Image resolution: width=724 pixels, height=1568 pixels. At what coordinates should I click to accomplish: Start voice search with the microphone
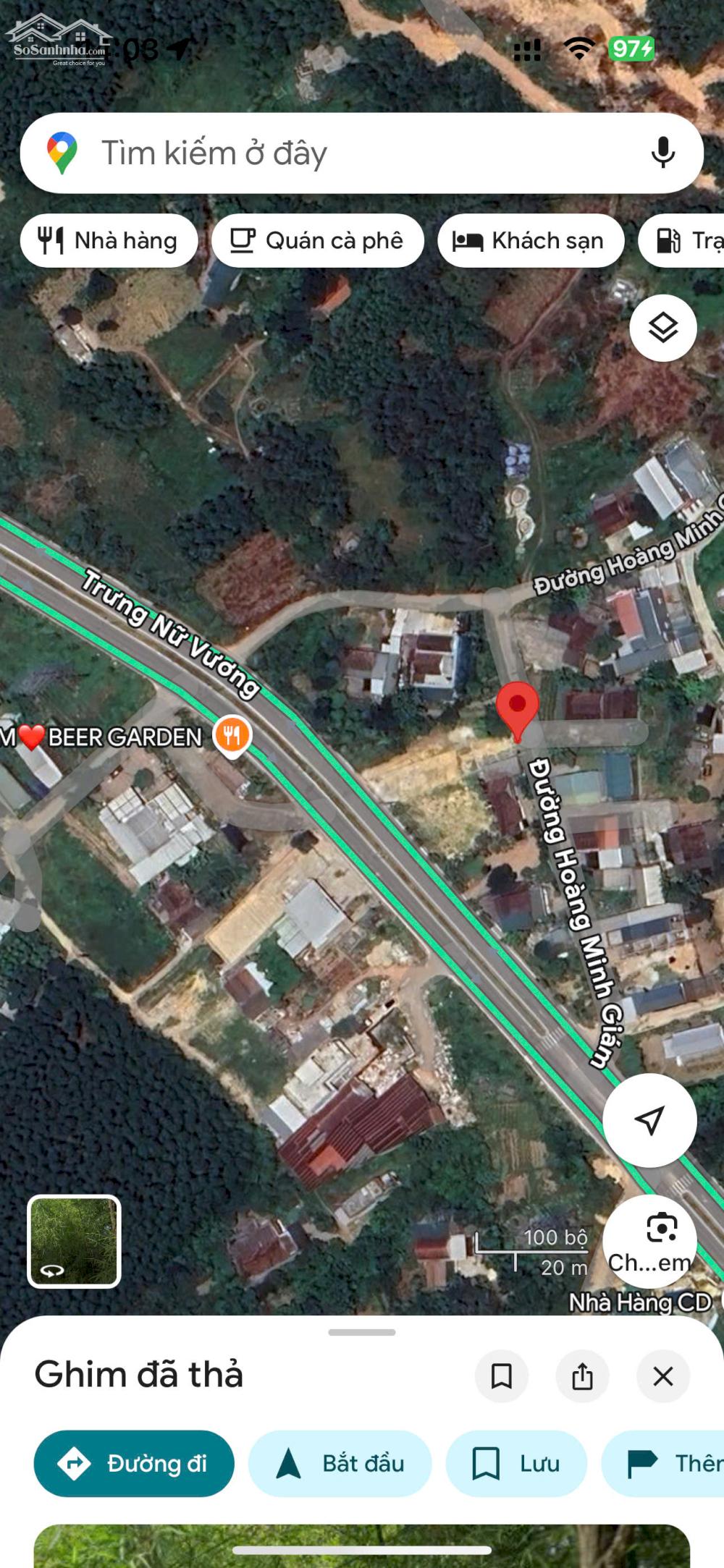[x=662, y=153]
